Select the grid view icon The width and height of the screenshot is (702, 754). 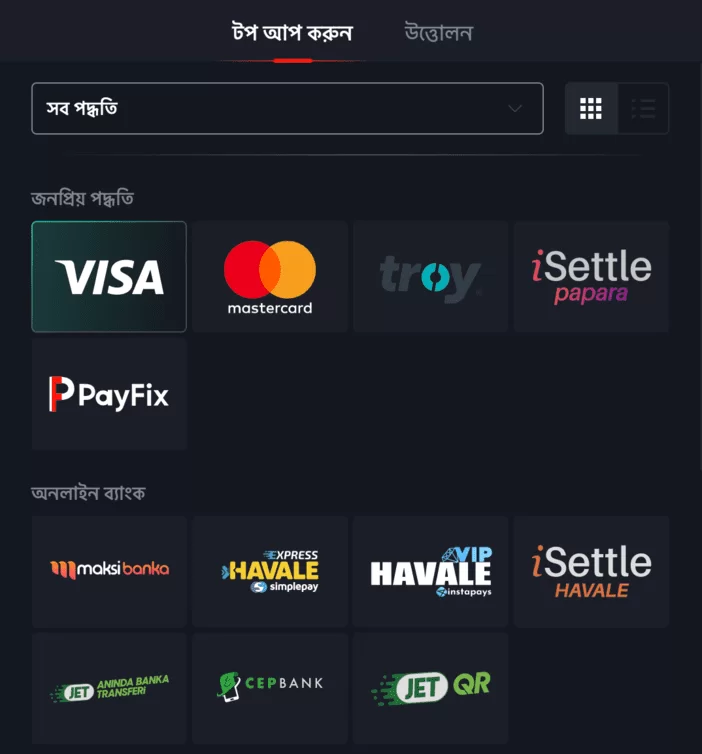(x=591, y=108)
